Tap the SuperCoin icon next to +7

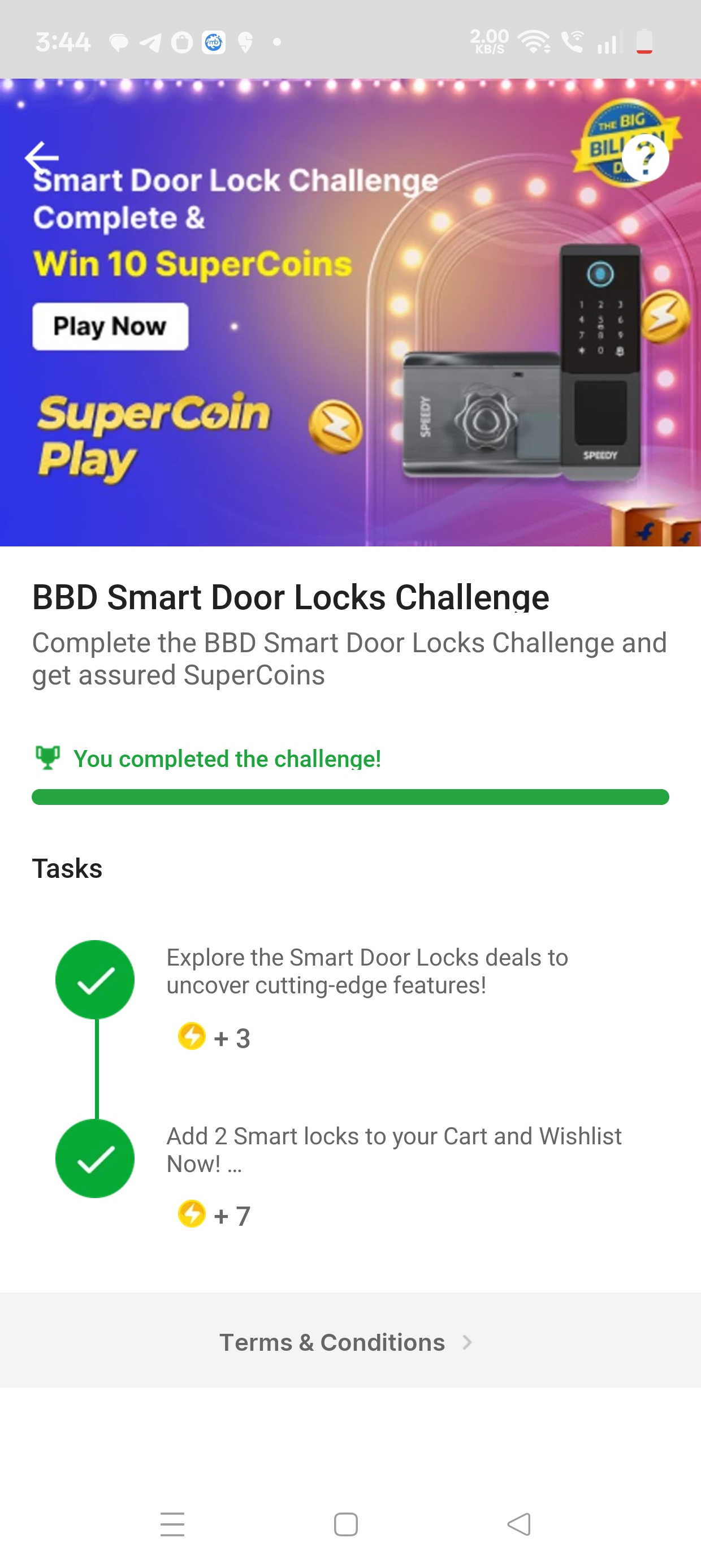(192, 1216)
